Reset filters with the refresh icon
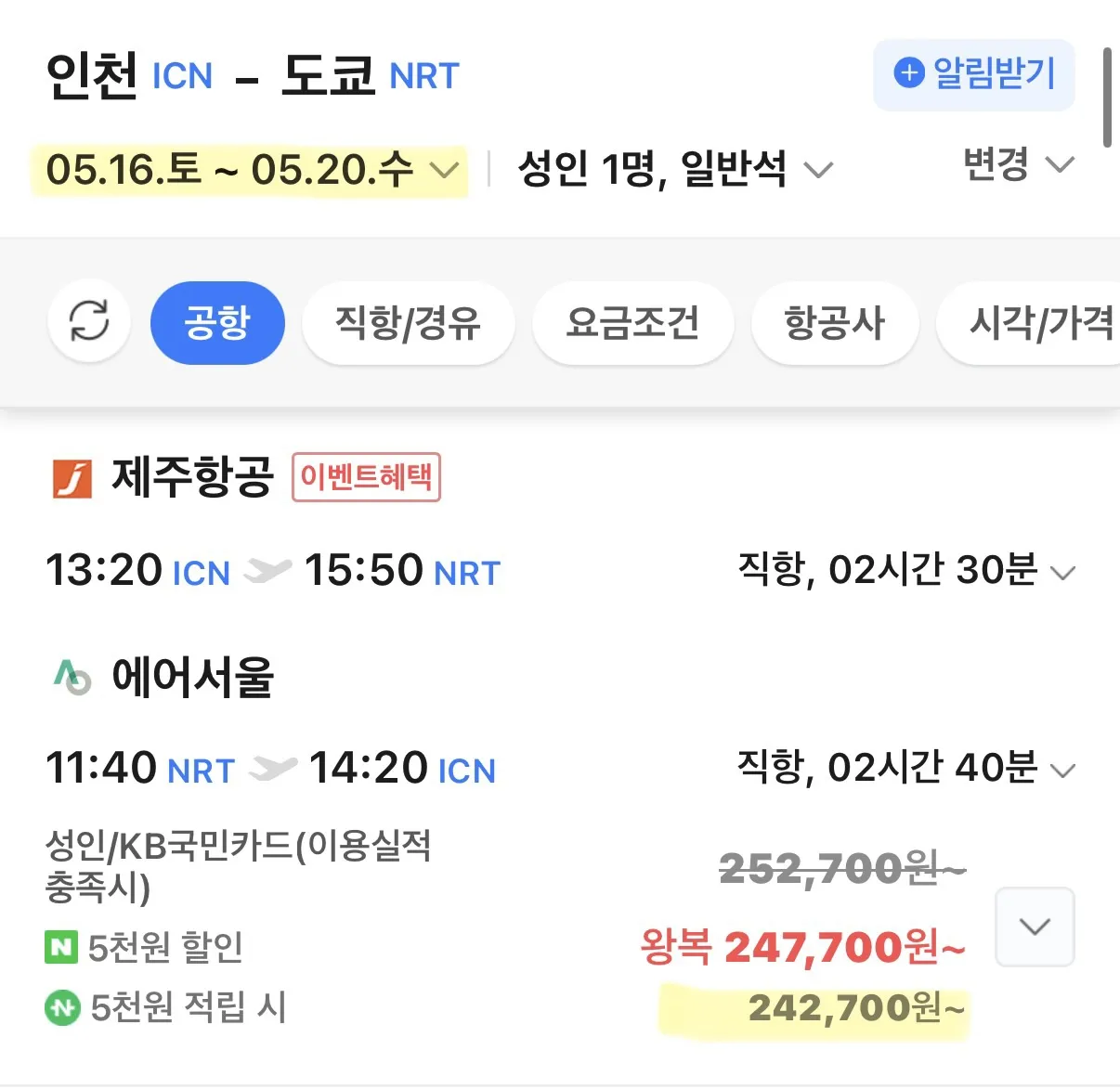The height and width of the screenshot is (1089, 1120). (x=89, y=322)
